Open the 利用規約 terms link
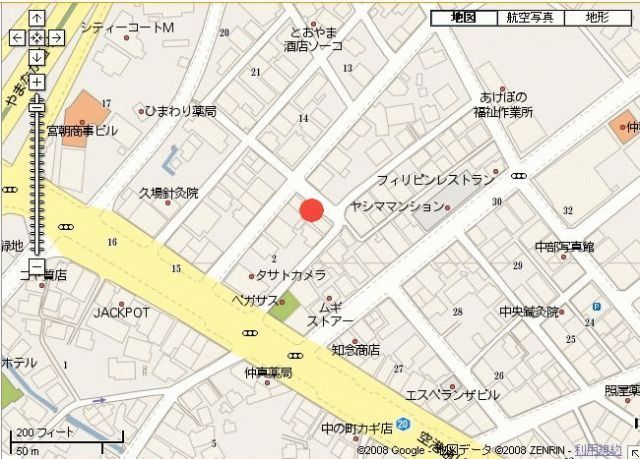 598,452
